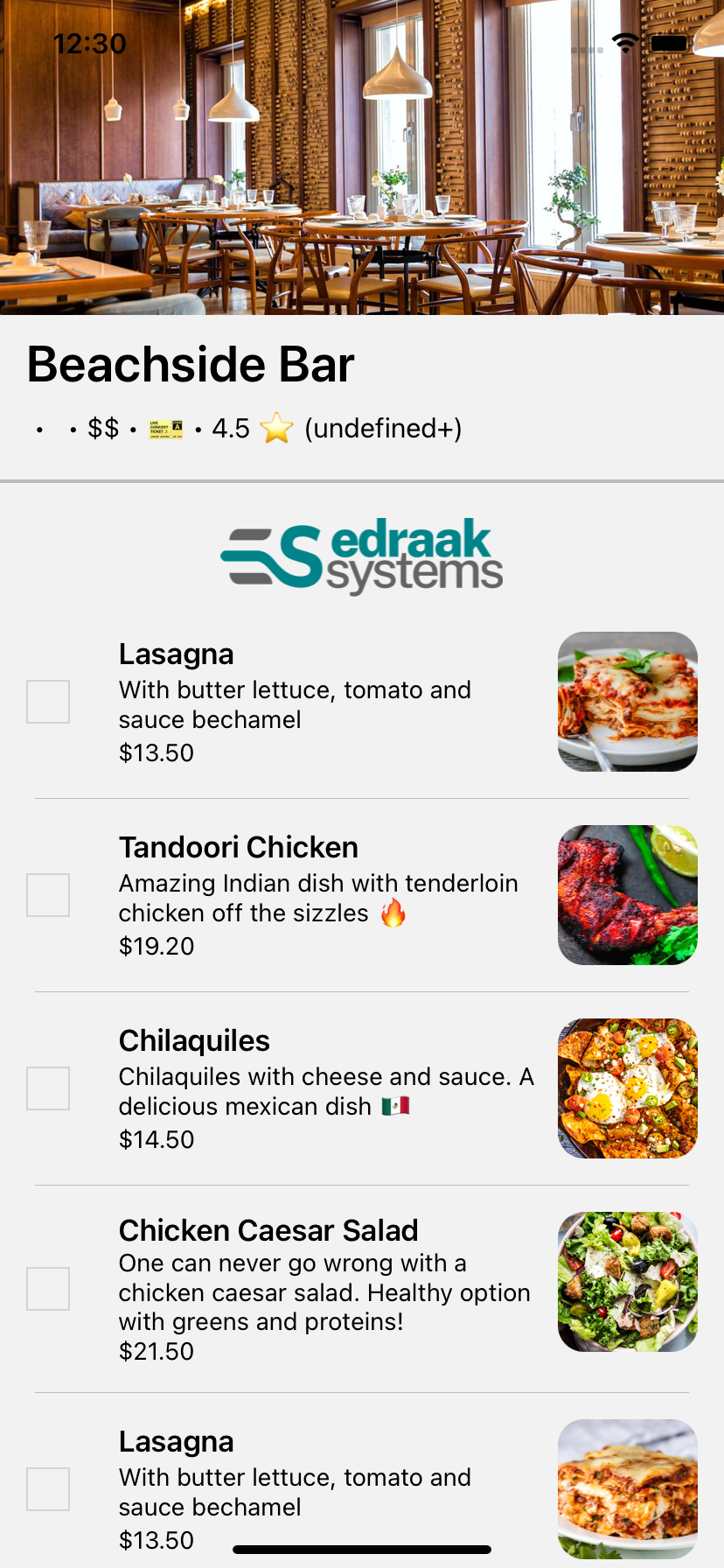Open the Tandoori Chicken dish photo

[x=627, y=894]
